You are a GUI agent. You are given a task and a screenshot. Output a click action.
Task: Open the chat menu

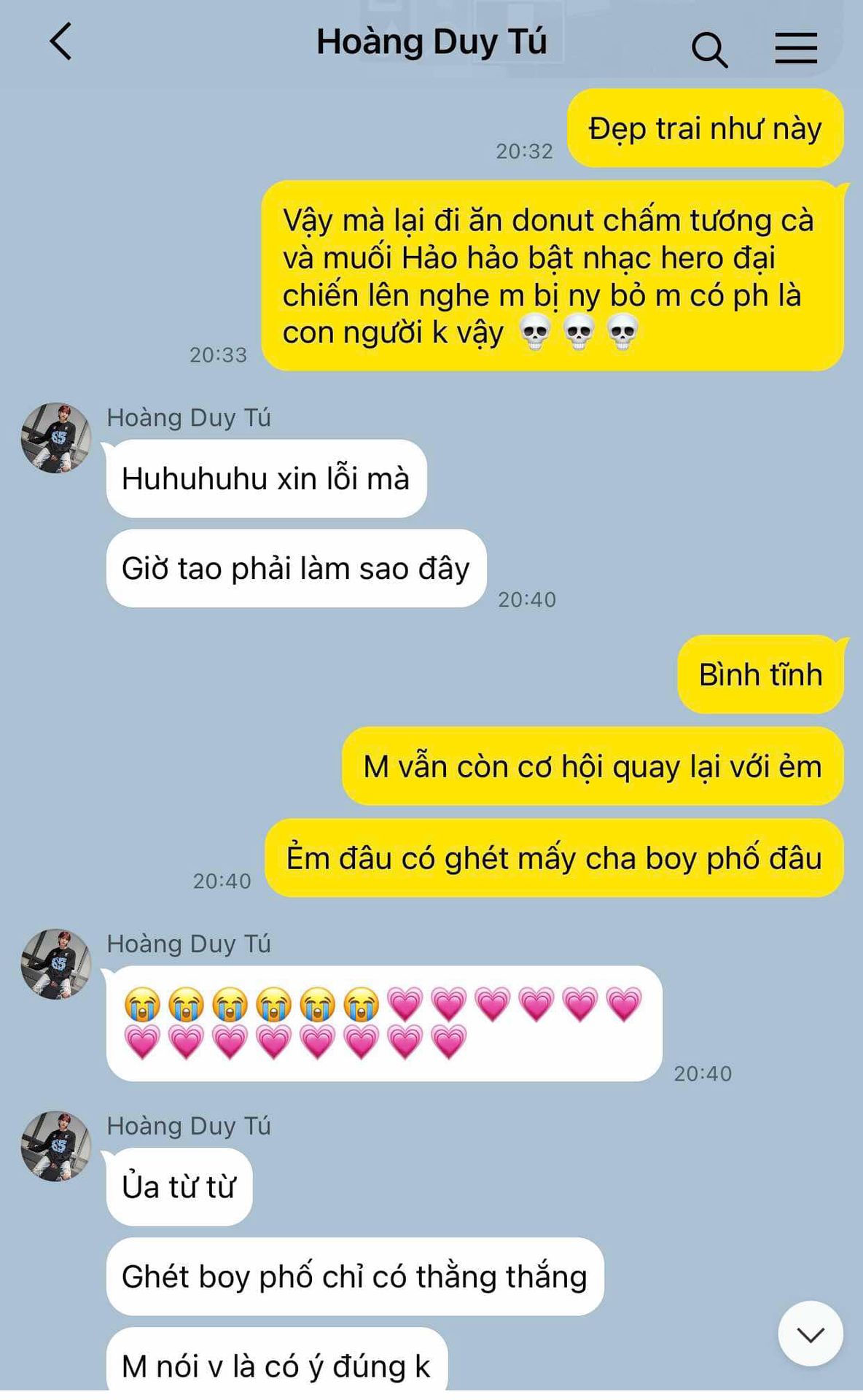(795, 48)
